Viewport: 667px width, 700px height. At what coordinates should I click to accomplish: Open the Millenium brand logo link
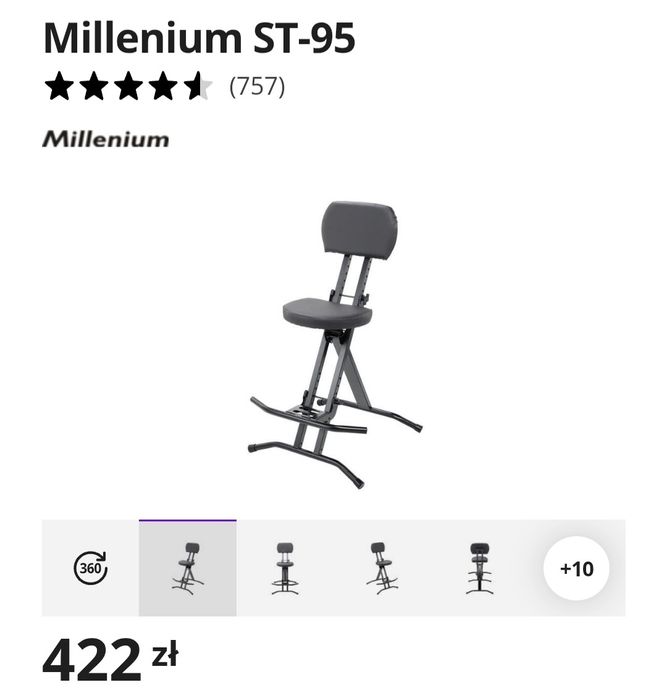(106, 139)
